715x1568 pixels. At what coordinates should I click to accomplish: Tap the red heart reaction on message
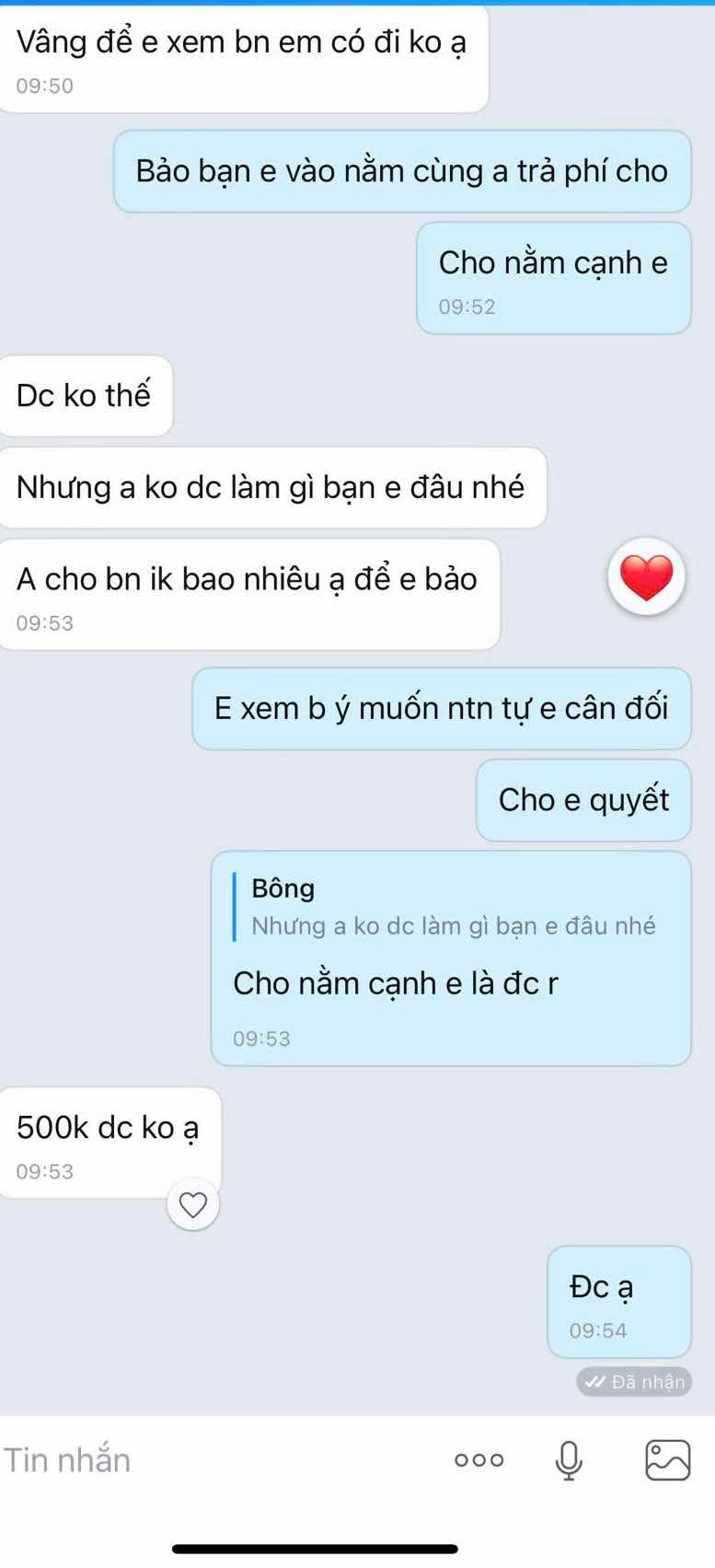pyautogui.click(x=646, y=577)
